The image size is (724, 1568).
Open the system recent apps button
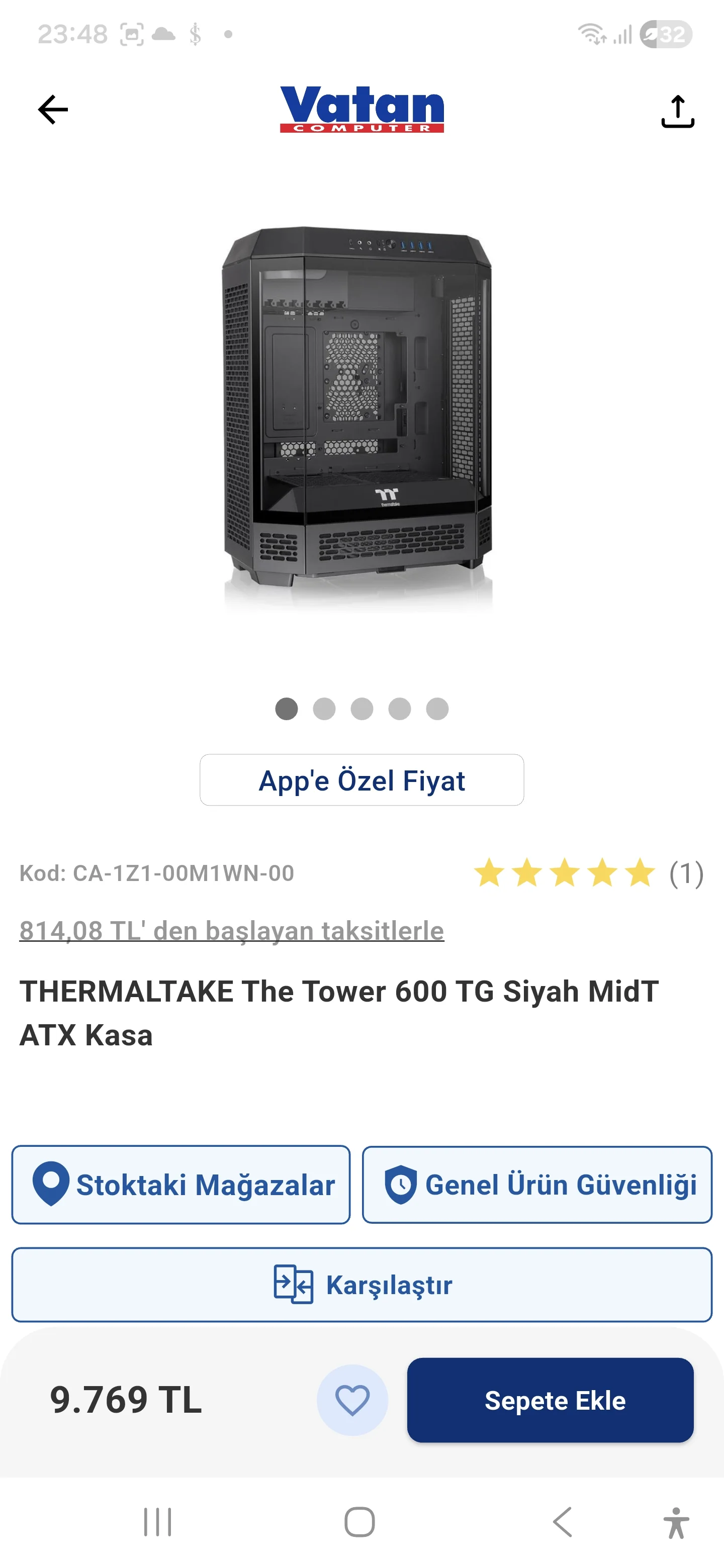click(158, 1522)
